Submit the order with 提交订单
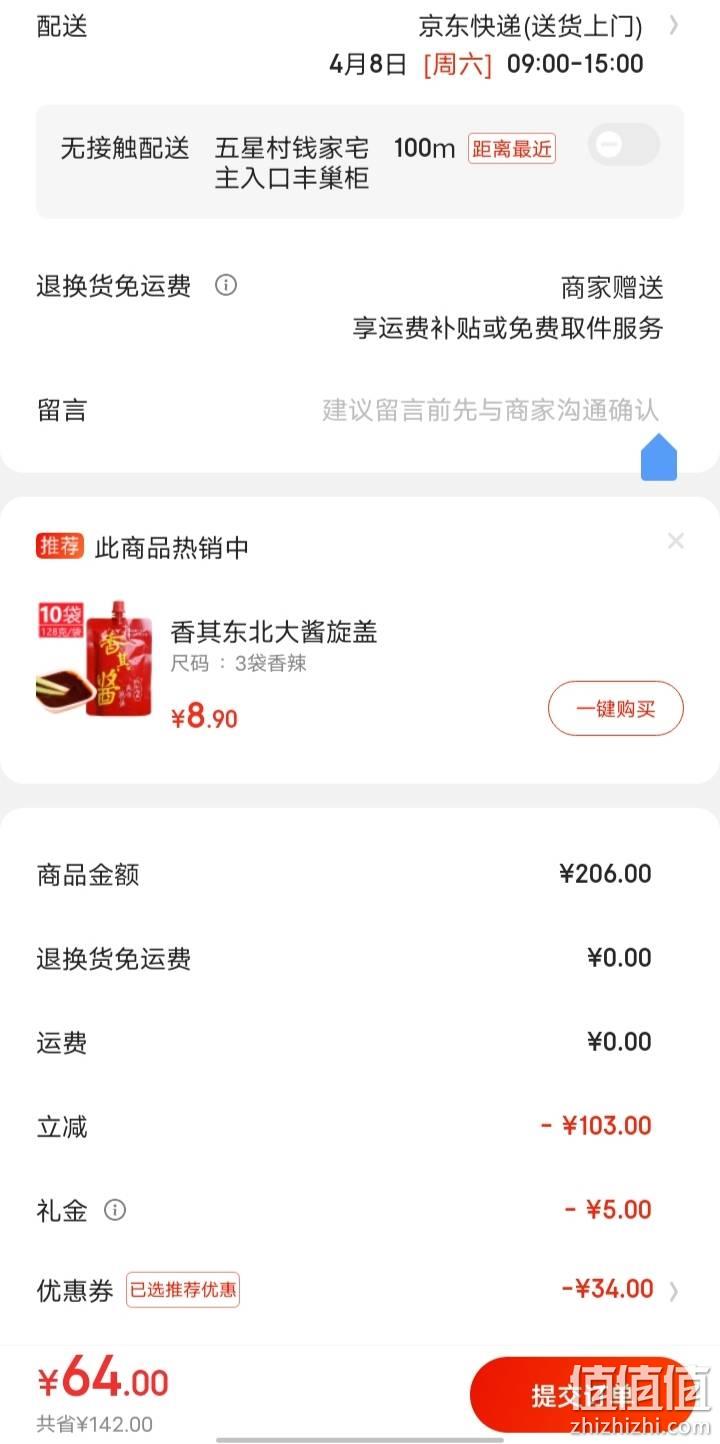 coord(583,1395)
